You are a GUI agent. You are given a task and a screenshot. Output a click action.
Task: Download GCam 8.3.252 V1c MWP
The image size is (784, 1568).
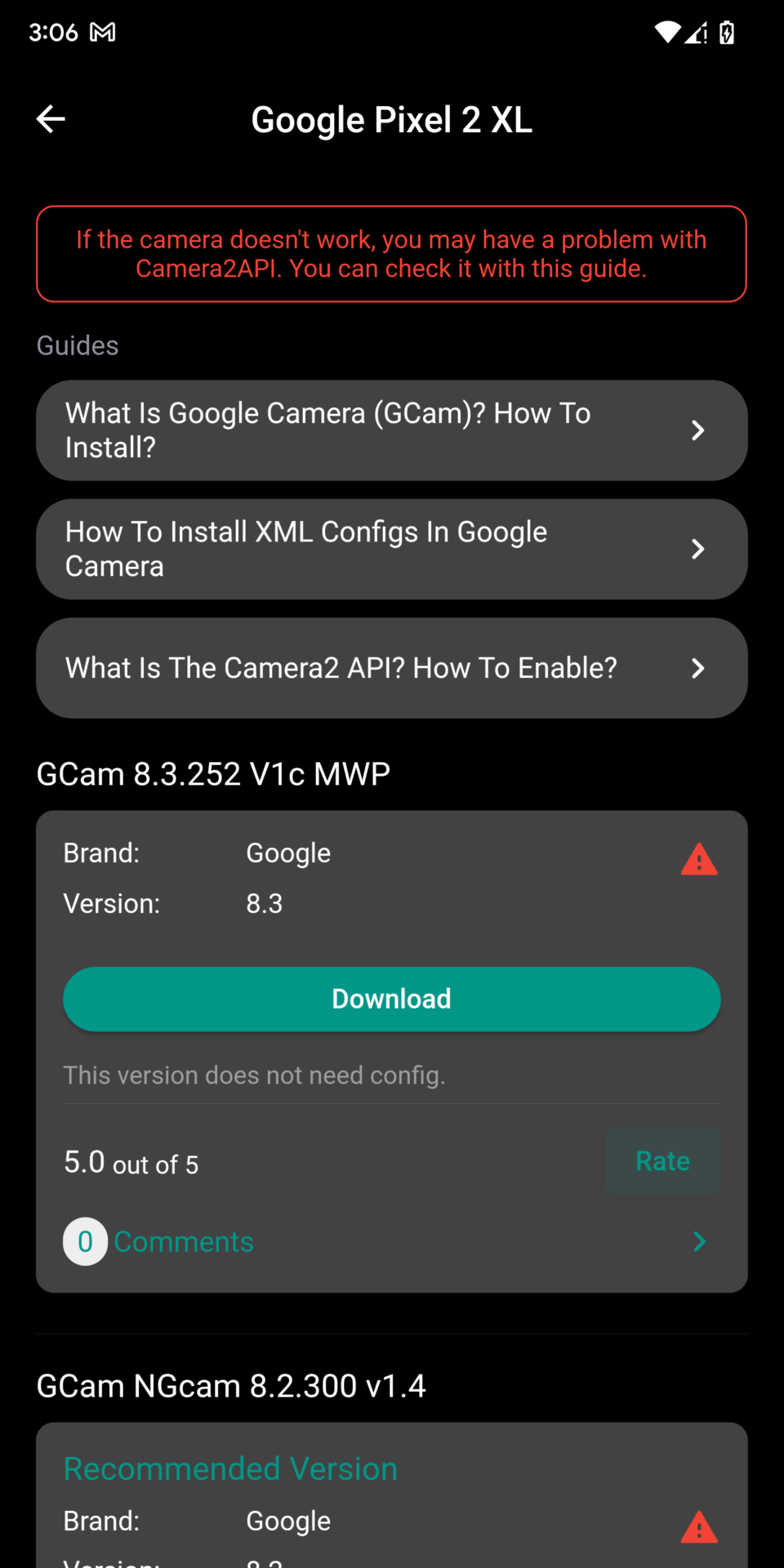tap(391, 999)
